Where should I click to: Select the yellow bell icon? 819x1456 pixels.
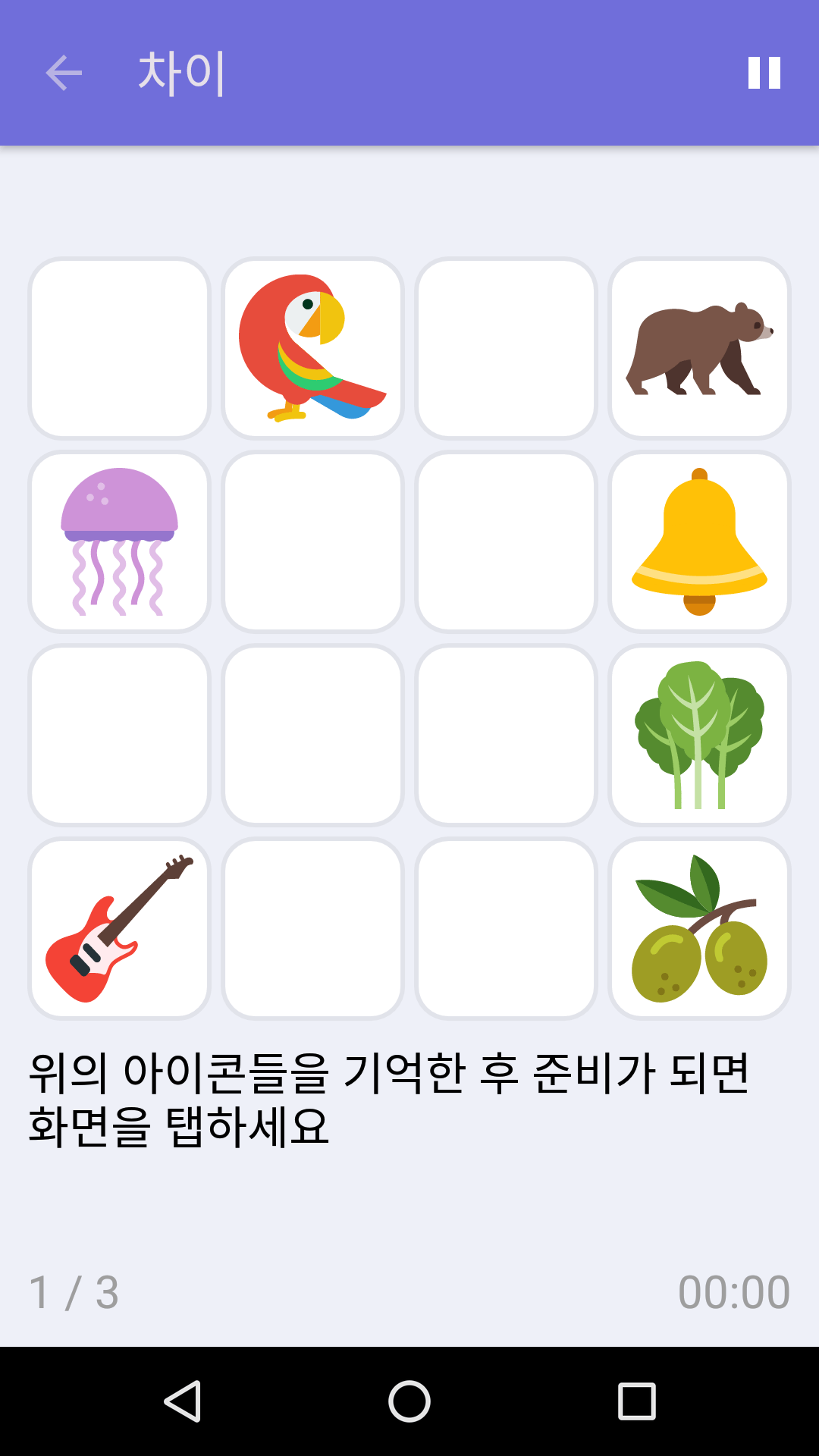click(699, 541)
